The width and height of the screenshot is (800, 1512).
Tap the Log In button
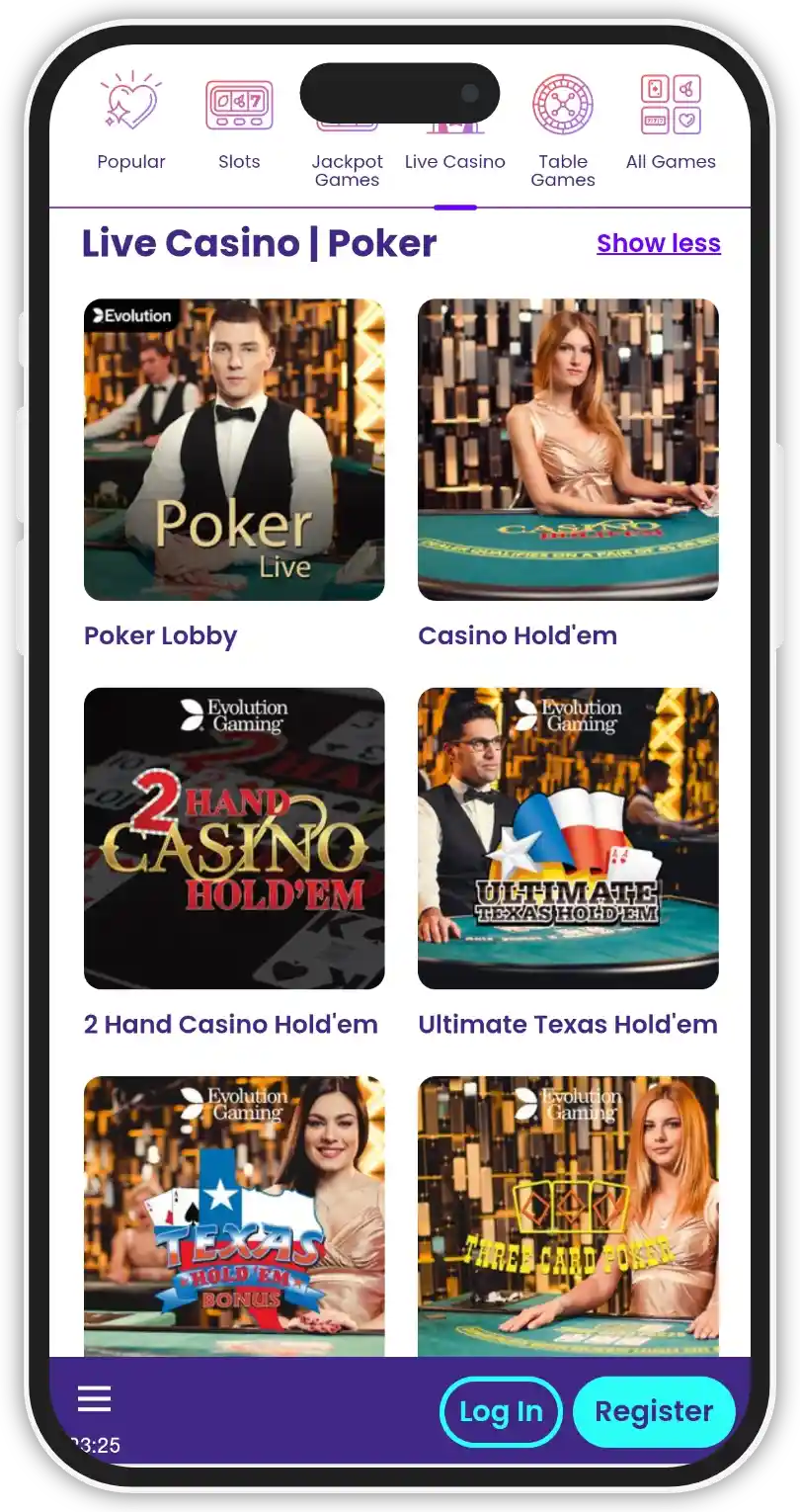[x=501, y=1411]
